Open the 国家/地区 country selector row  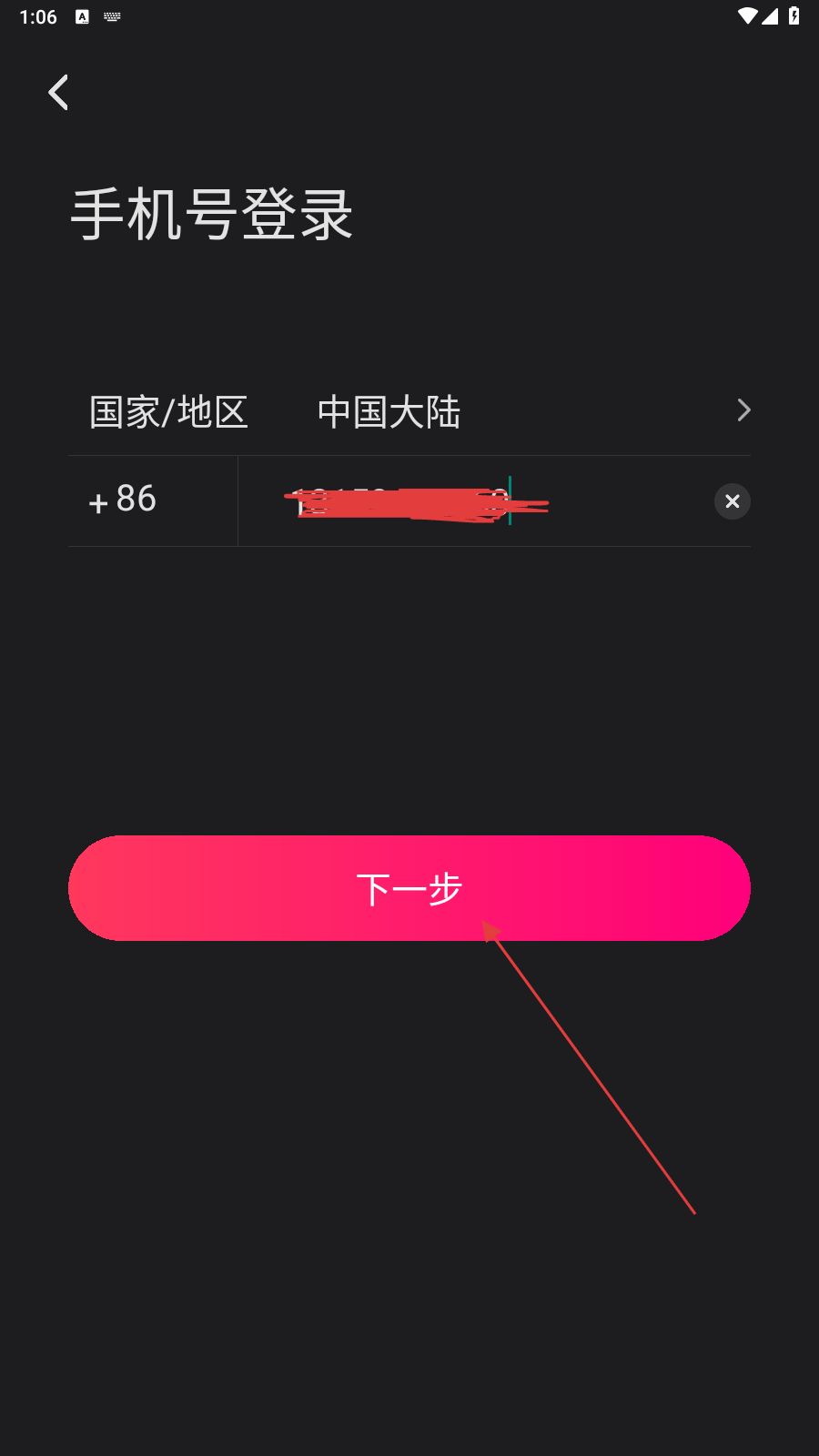click(409, 411)
